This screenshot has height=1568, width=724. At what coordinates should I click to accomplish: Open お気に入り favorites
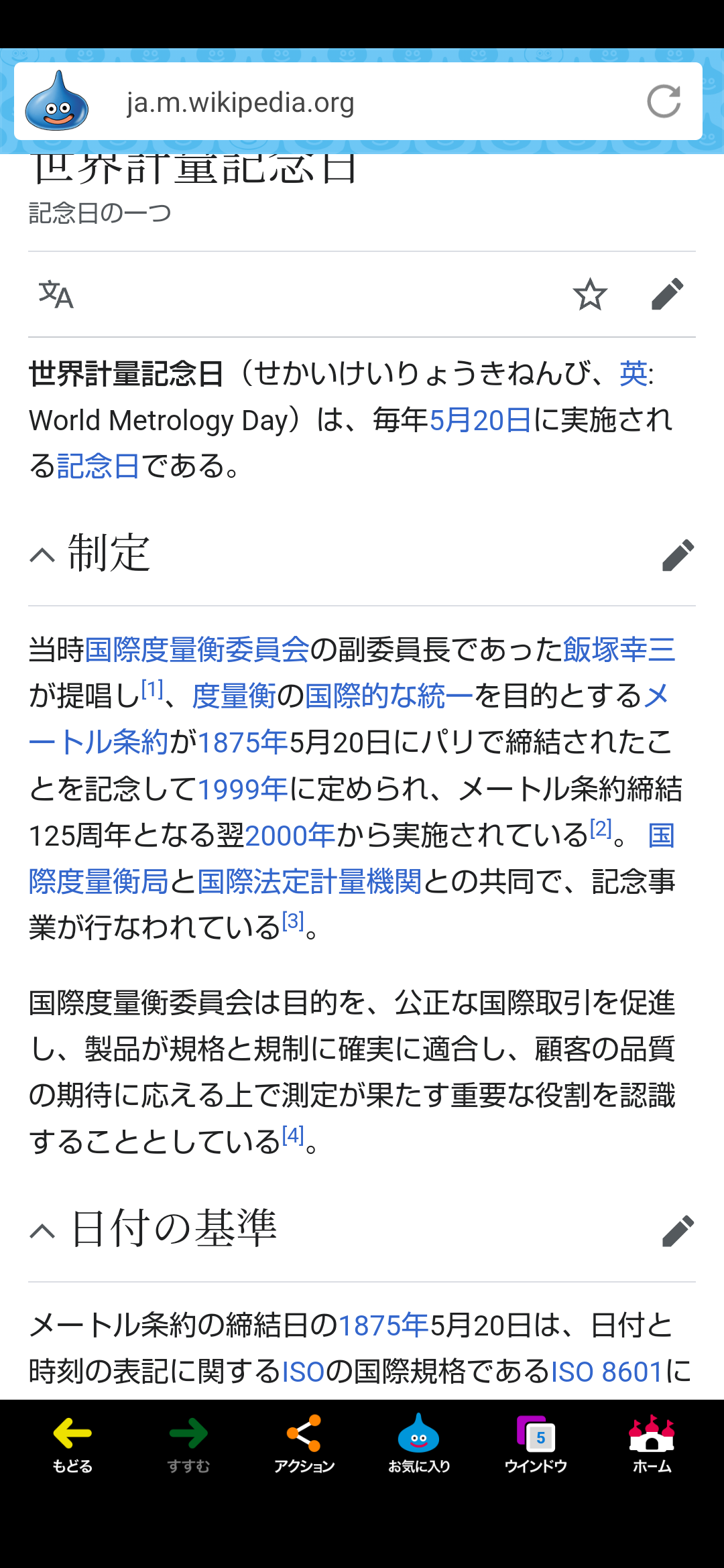coord(419,1444)
